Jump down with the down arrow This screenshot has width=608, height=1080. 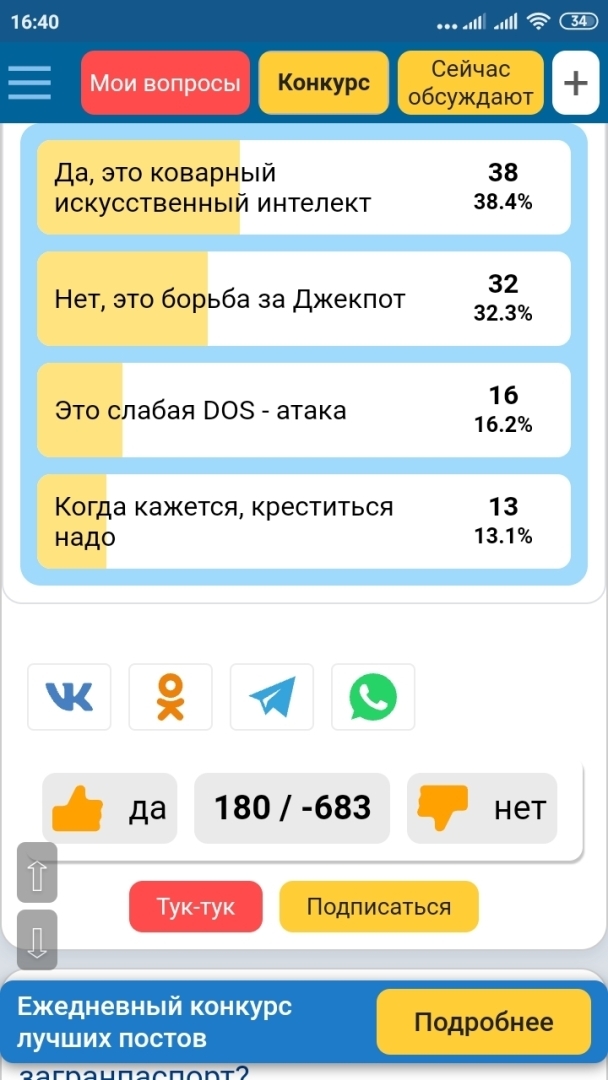38,941
